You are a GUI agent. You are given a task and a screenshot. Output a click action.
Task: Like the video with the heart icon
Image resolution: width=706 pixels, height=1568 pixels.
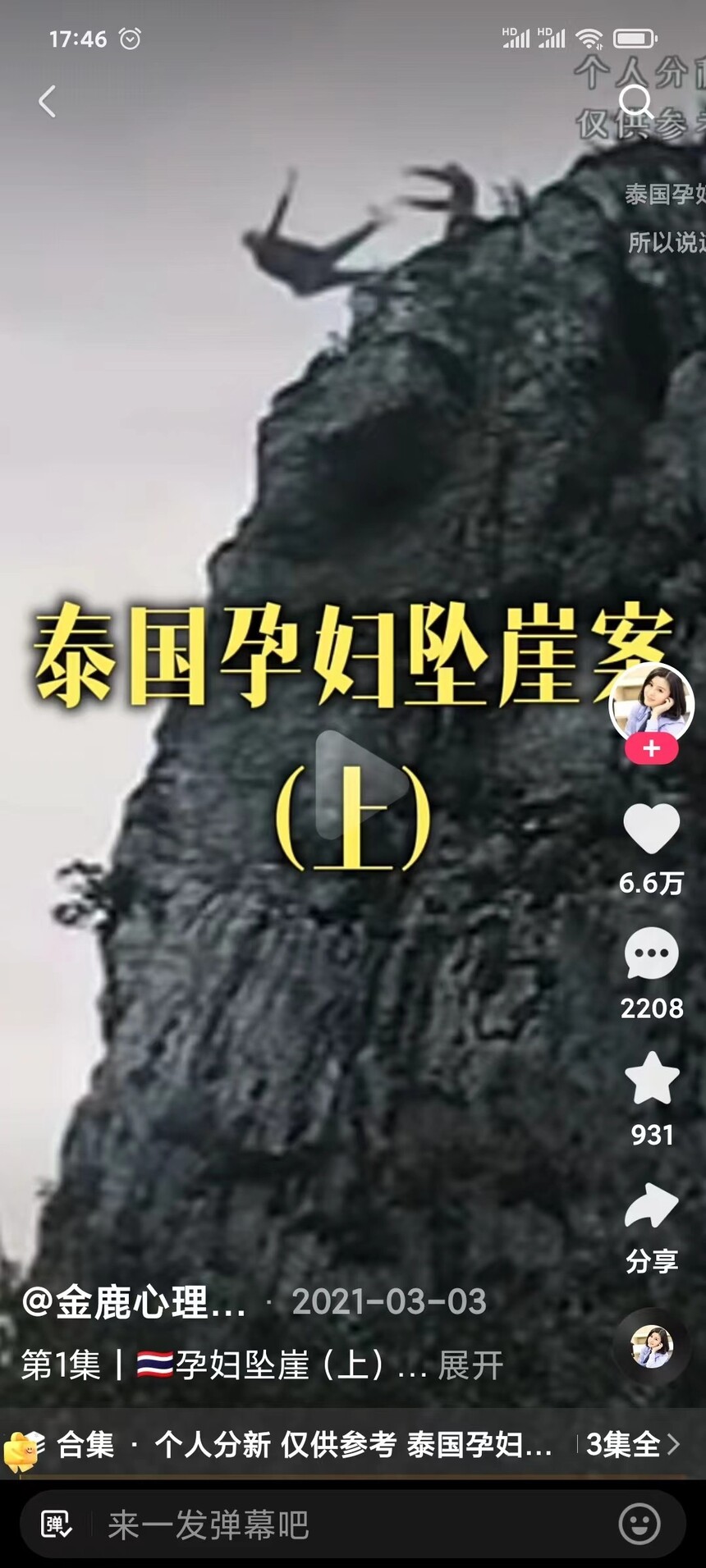(x=652, y=829)
